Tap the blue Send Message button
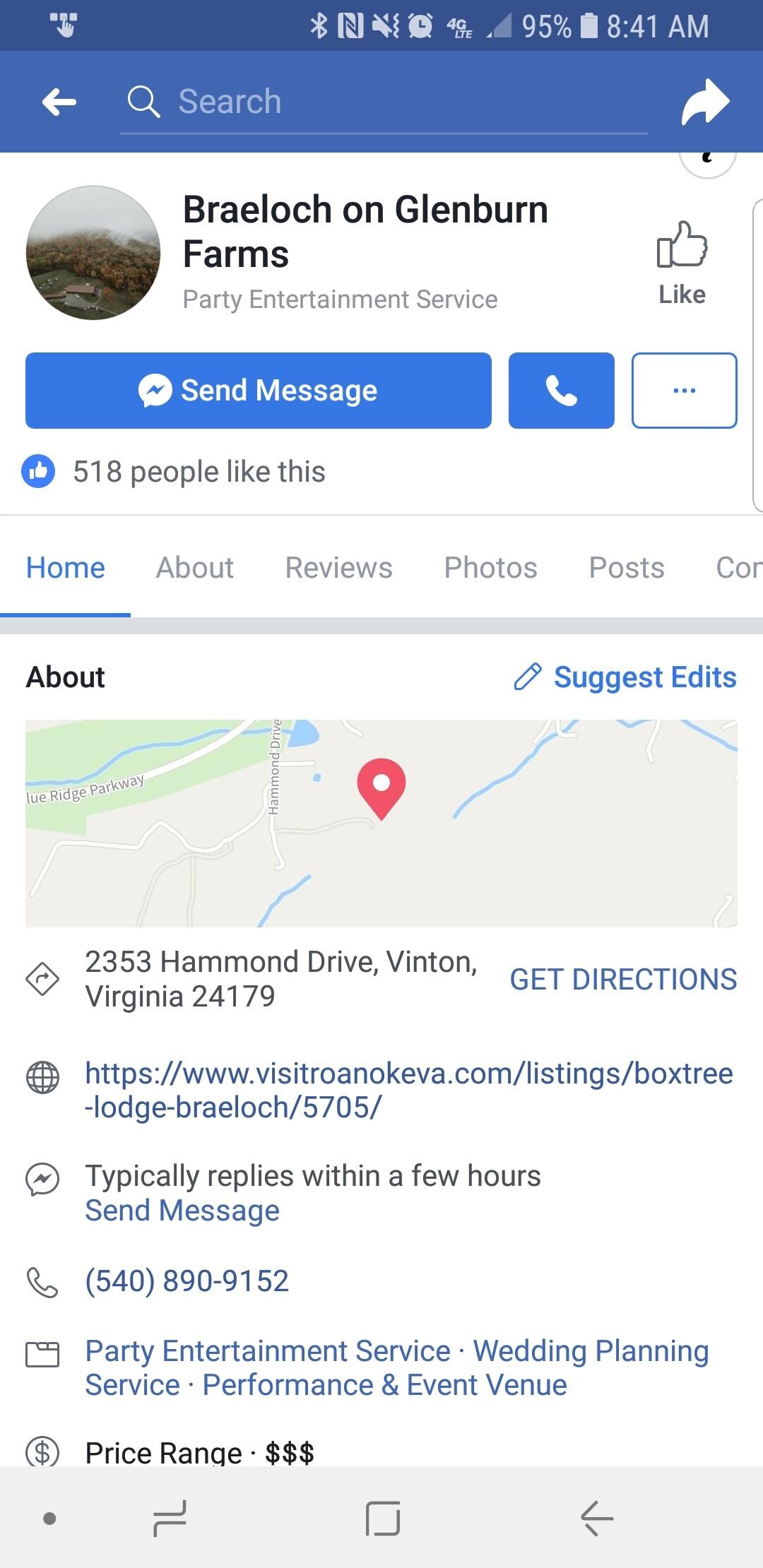Image resolution: width=763 pixels, height=1568 pixels. click(259, 391)
